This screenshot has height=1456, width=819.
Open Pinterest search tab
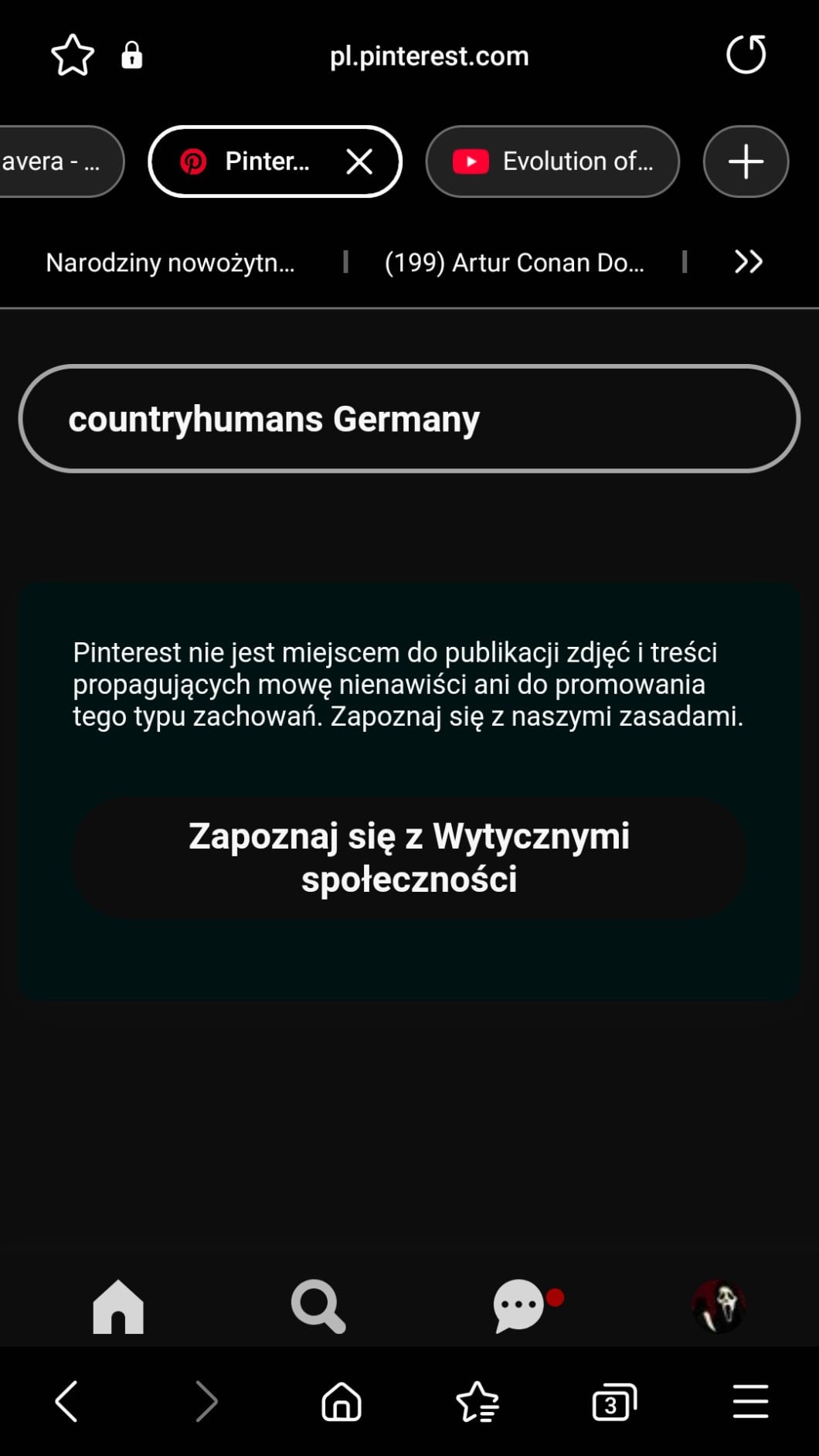click(318, 1307)
